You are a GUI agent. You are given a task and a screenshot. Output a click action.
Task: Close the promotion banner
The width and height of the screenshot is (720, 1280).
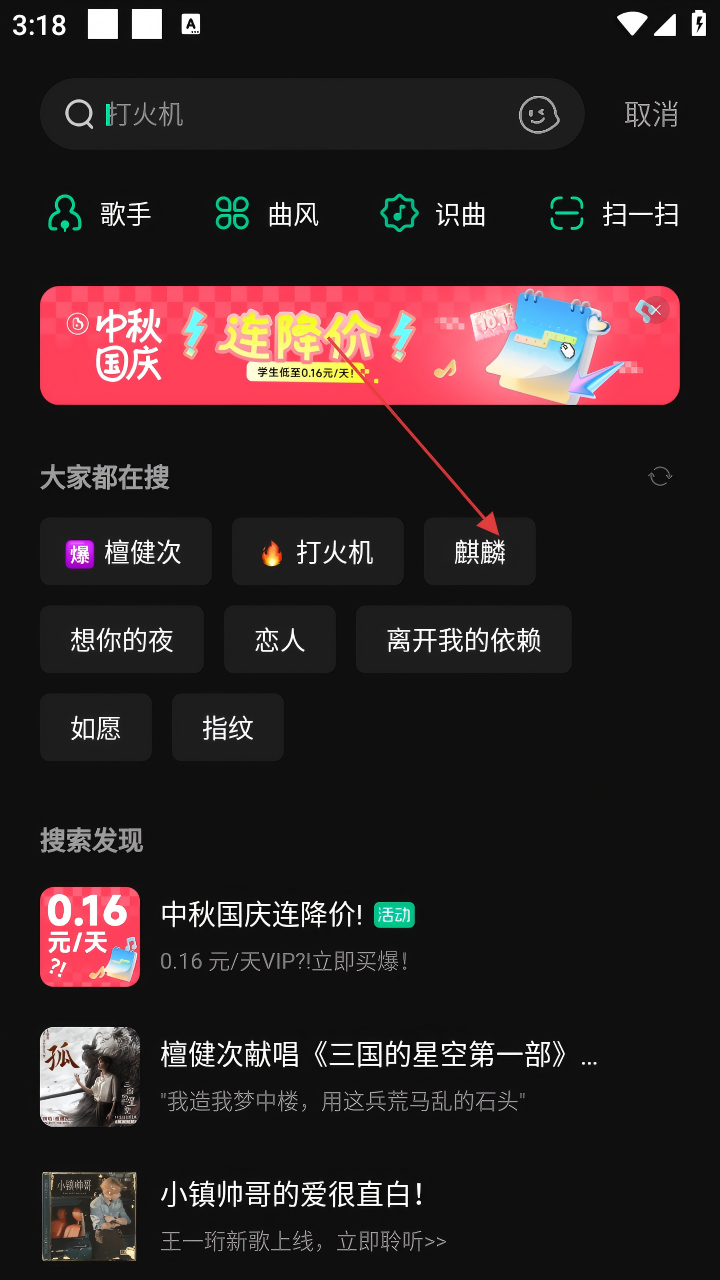657,311
